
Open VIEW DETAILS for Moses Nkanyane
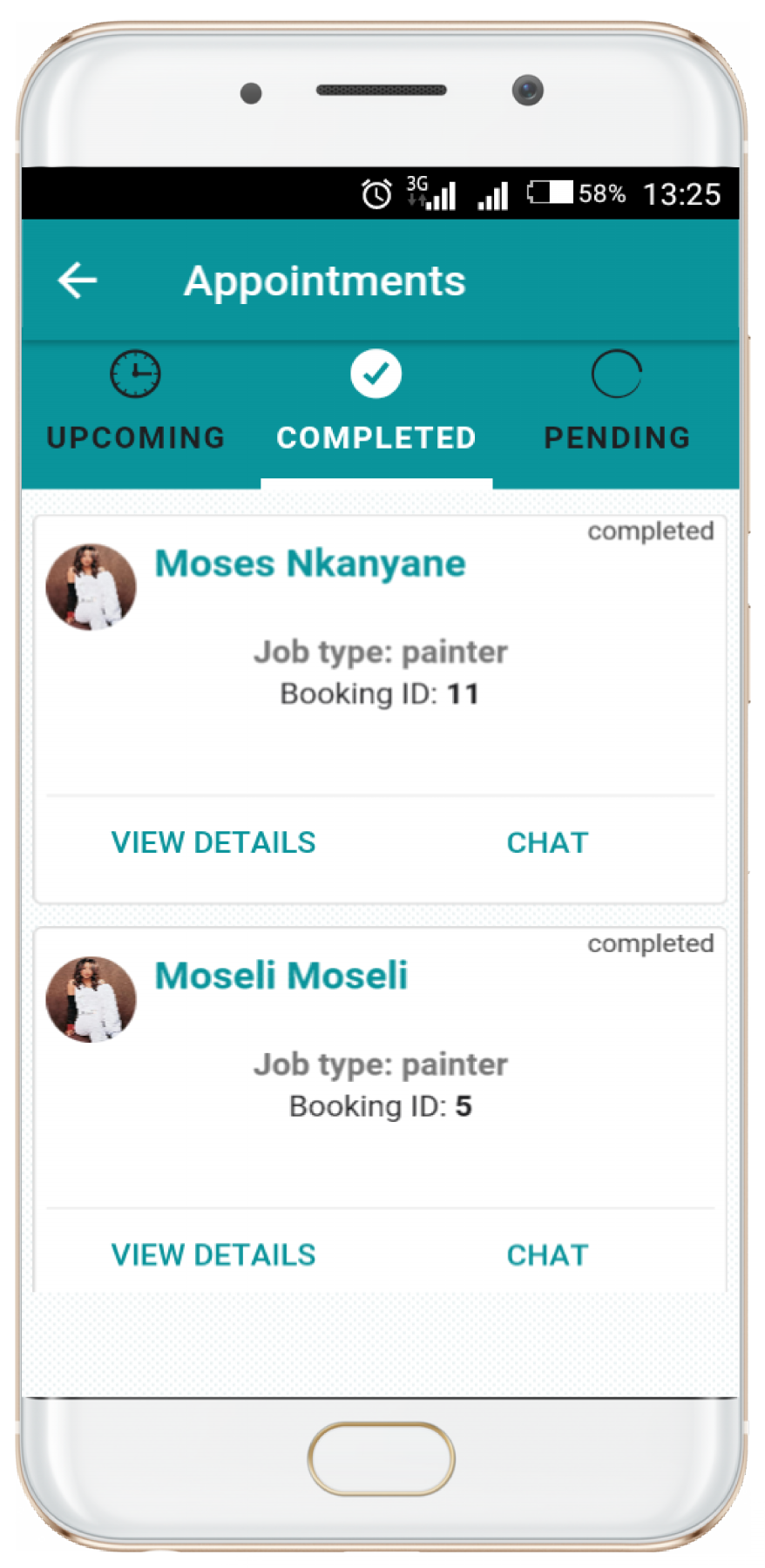coord(213,841)
